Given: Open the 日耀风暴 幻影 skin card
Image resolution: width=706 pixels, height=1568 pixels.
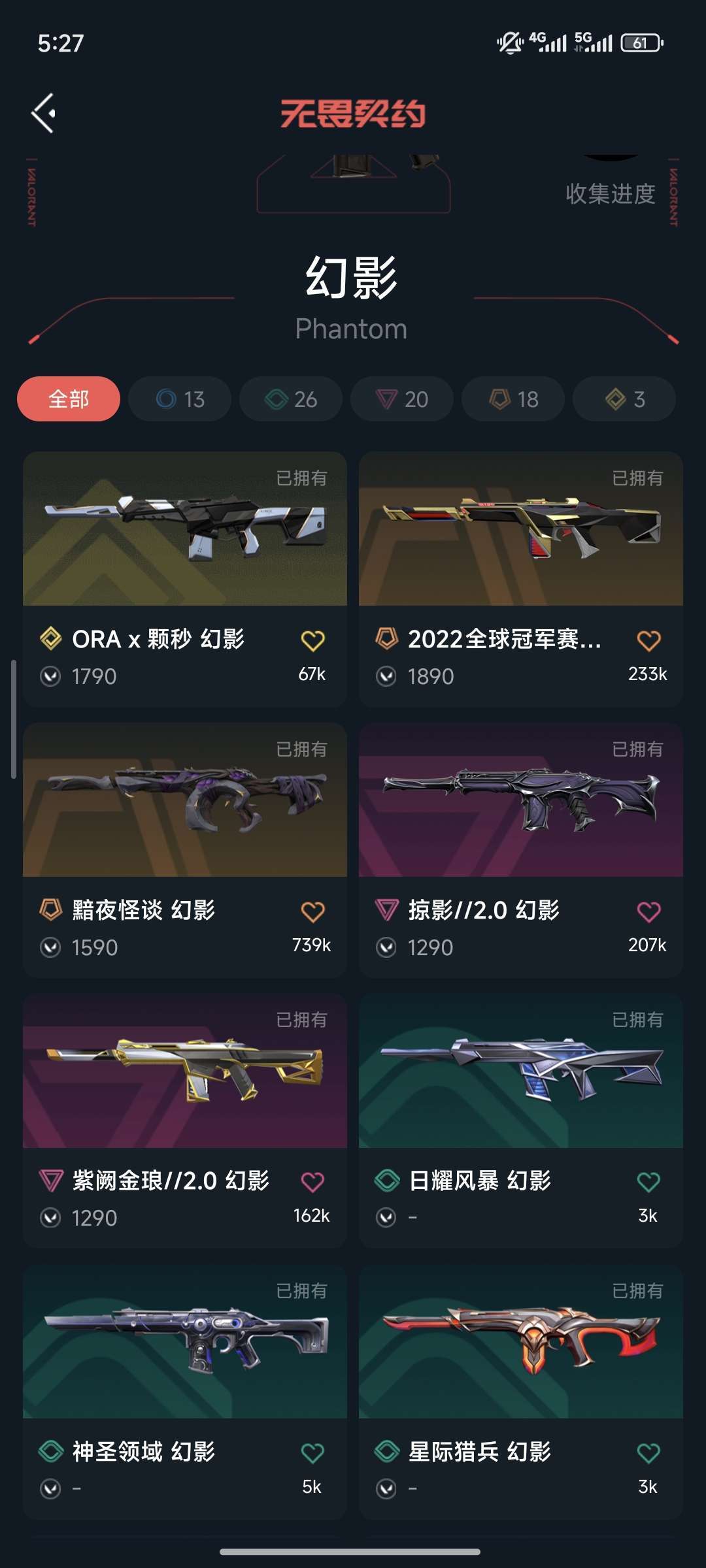Looking at the screenshot, I should 521,1121.
